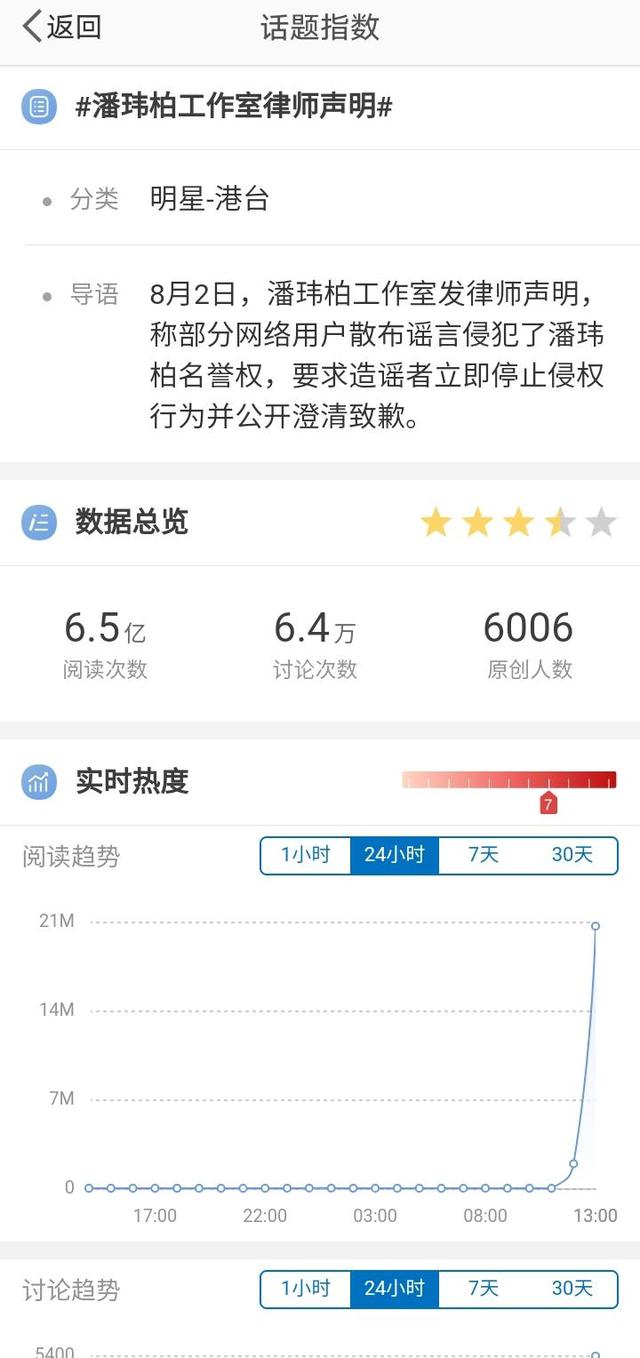Switch discussion trend to 1小时
This screenshot has height=1358, width=640.
305,1288
